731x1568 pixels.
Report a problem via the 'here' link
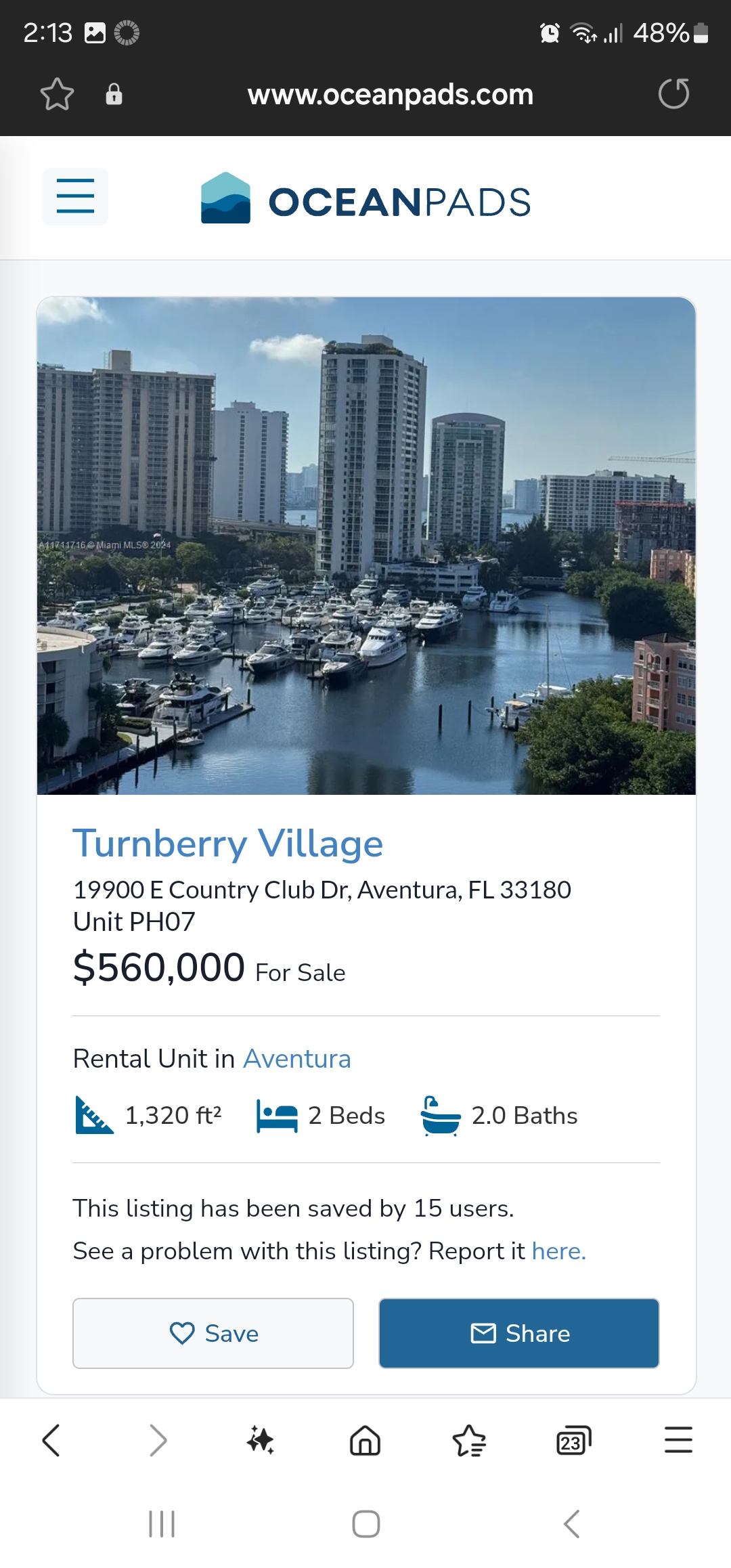[558, 1251]
